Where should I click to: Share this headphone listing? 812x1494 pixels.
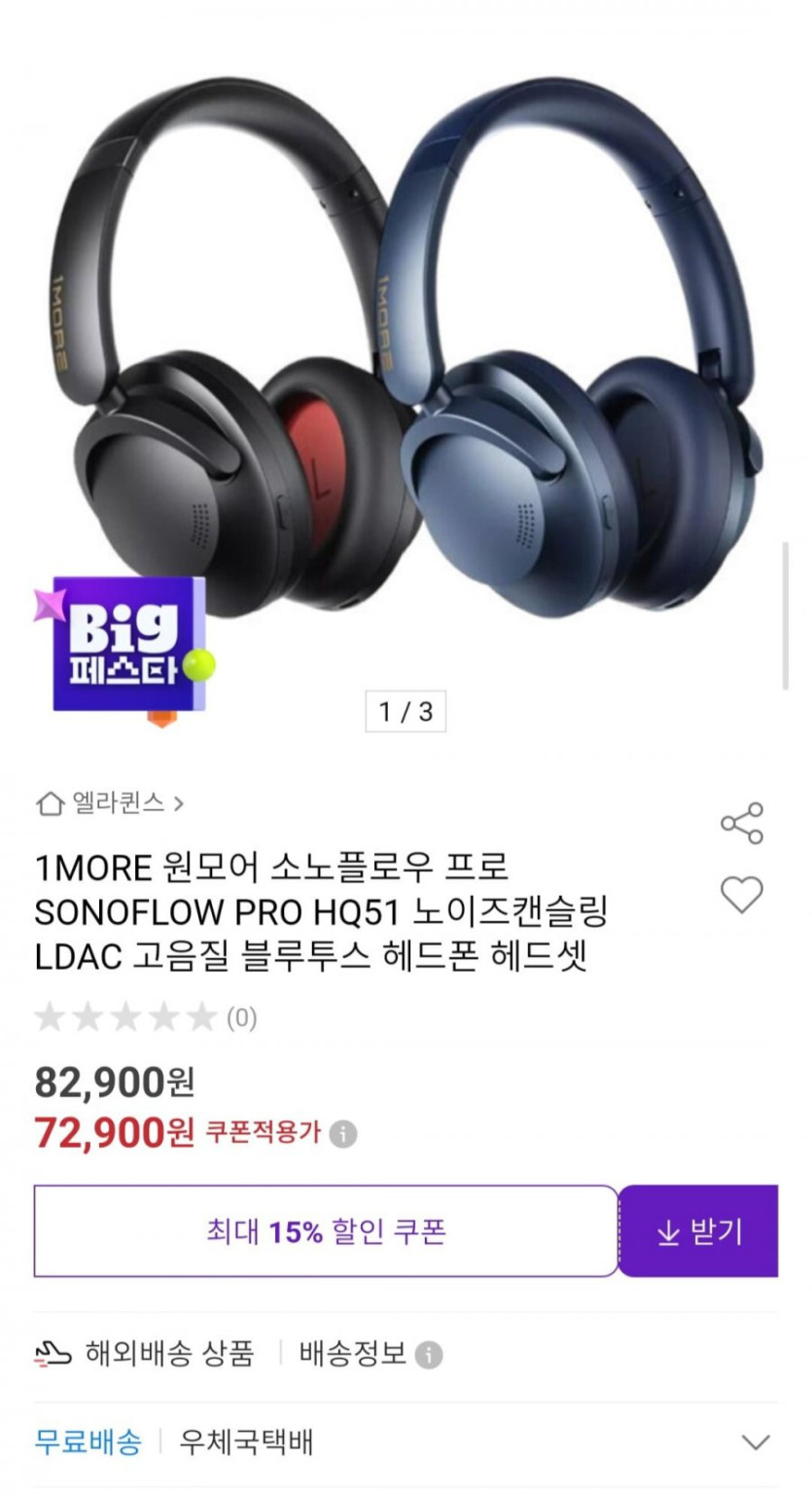[742, 824]
